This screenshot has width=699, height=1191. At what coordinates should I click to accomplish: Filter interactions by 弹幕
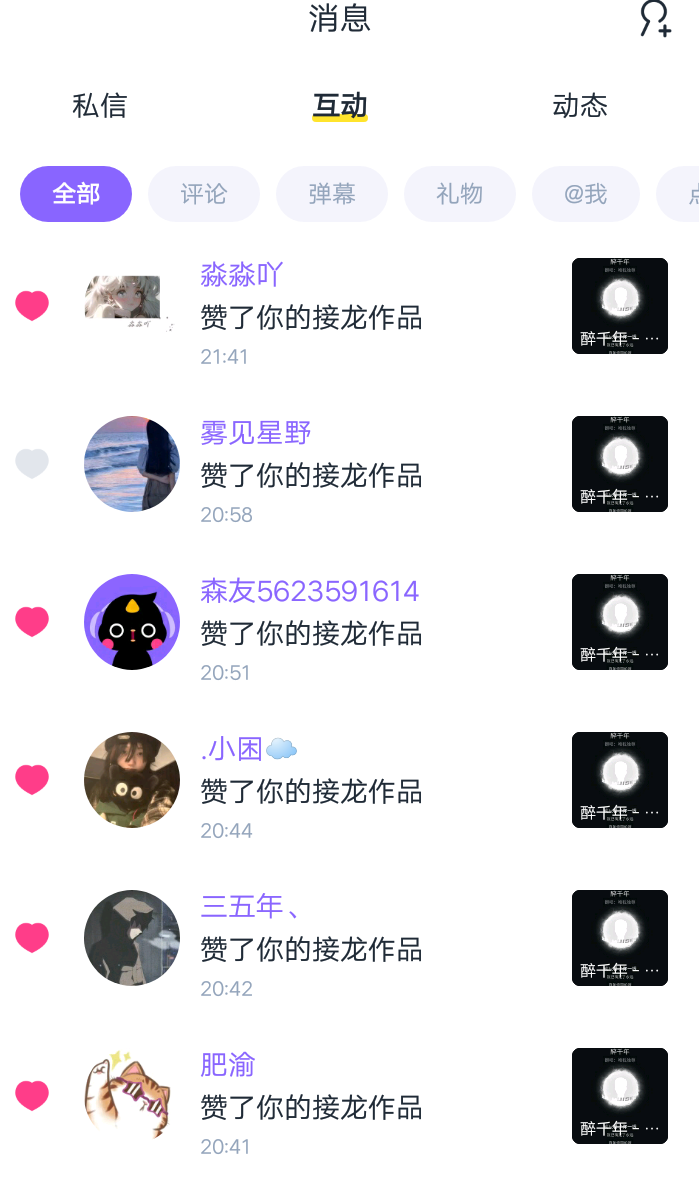(332, 194)
